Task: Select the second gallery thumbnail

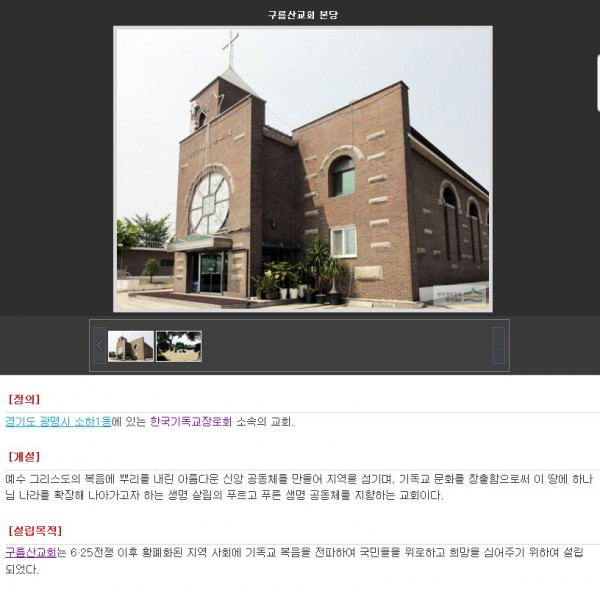Action: pos(179,346)
